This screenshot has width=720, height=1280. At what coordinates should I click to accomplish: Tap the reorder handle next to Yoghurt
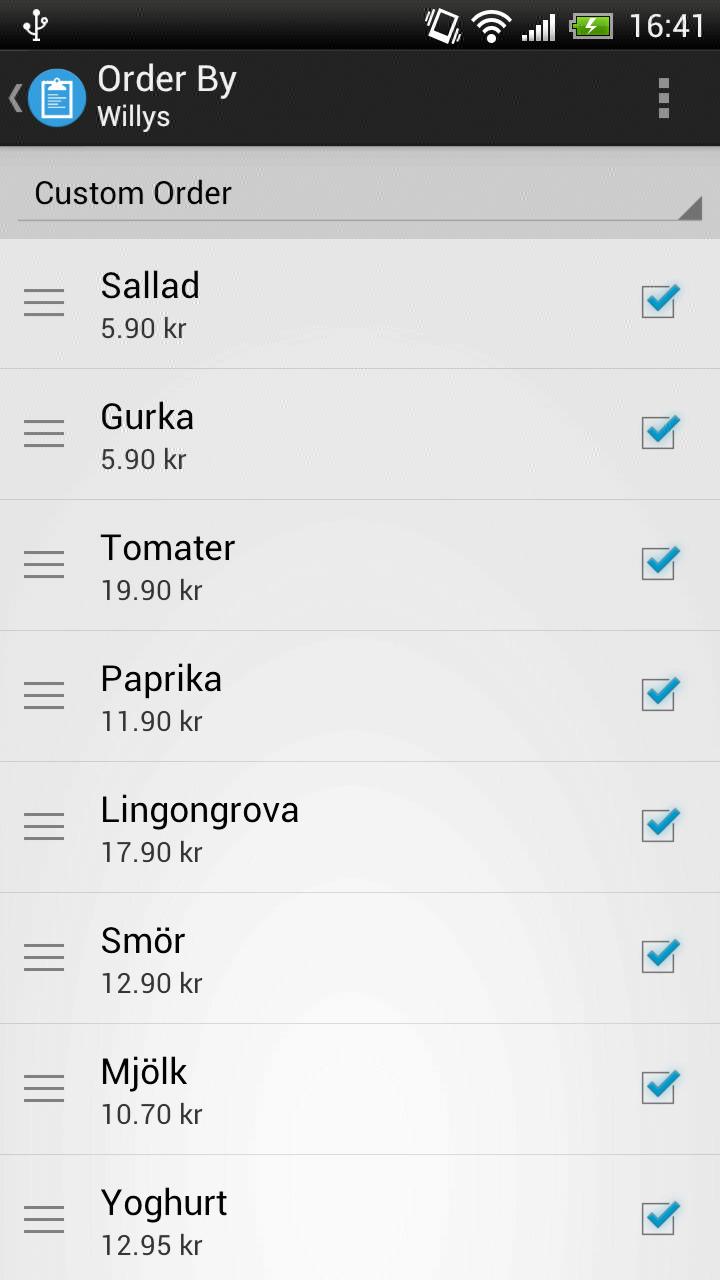[43, 1219]
